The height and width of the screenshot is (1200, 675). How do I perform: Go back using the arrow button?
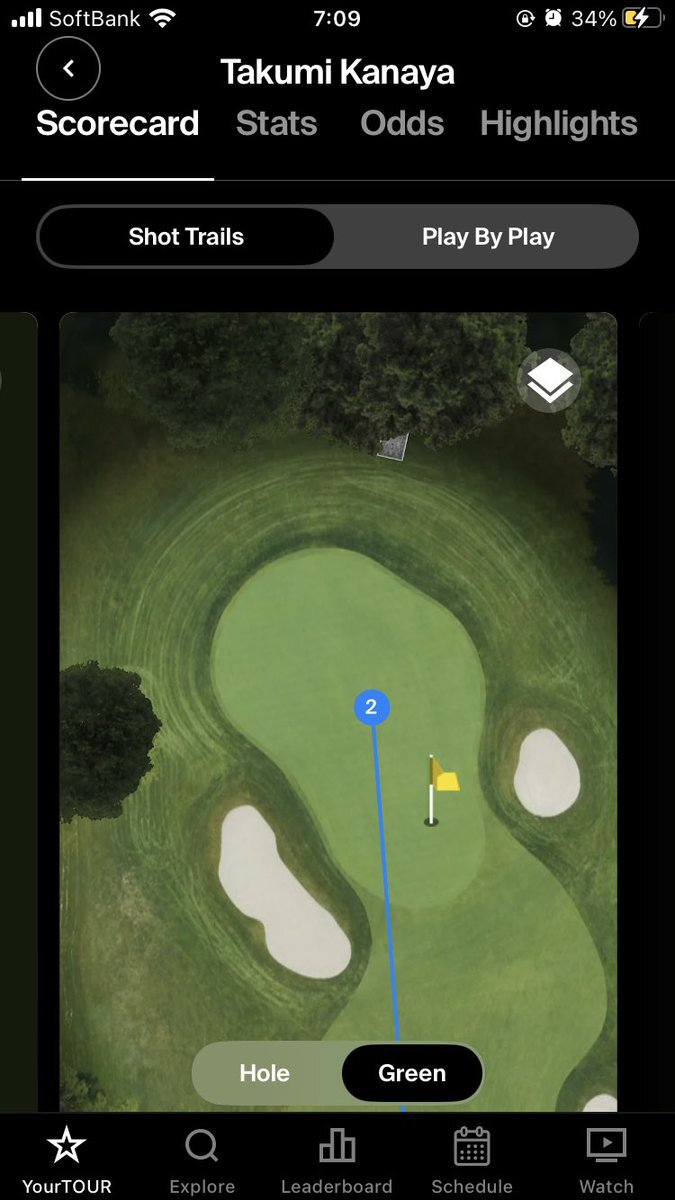pos(68,68)
